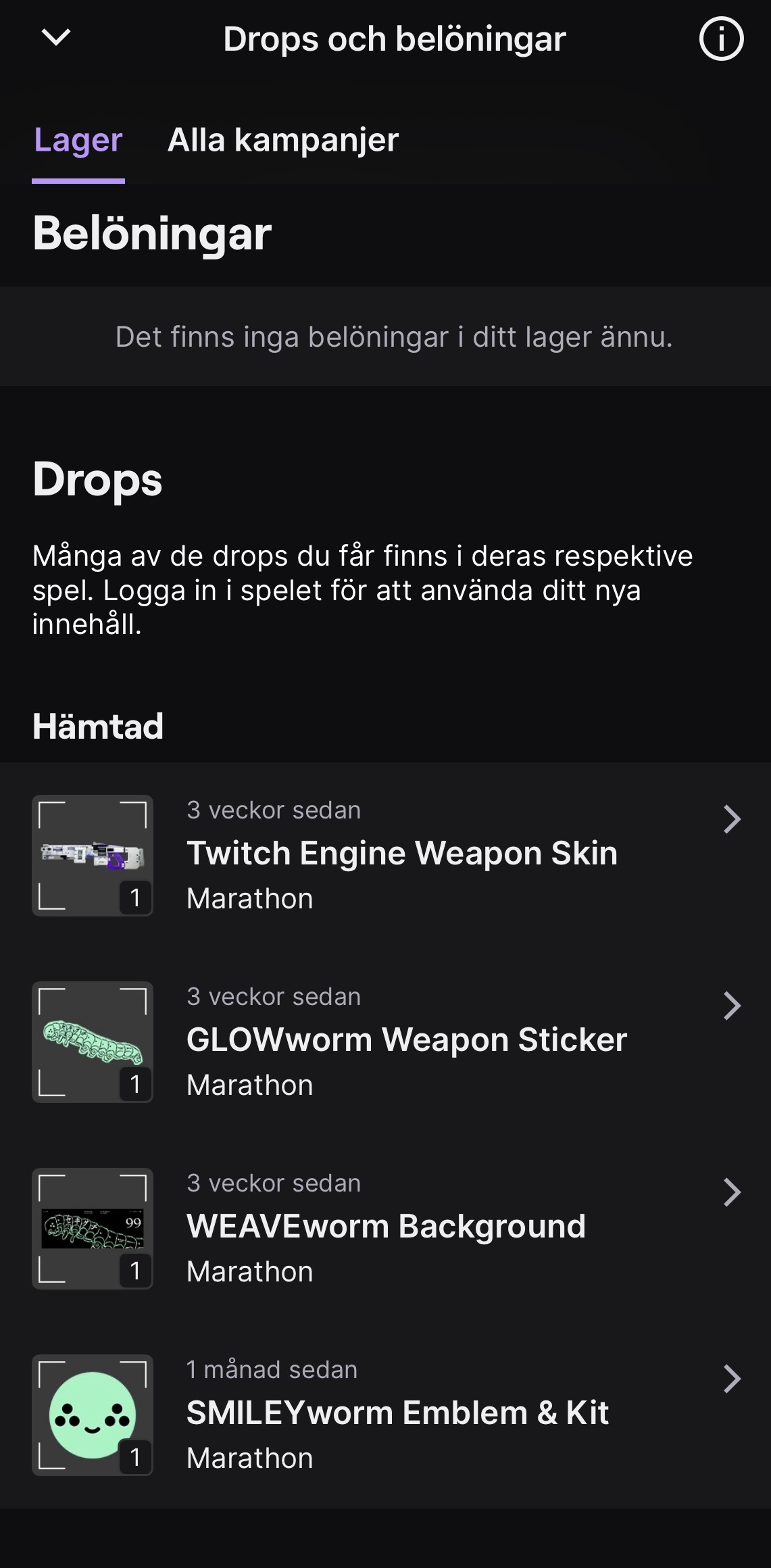Viewport: 771px width, 1568px height.
Task: Open the Twitch Engine Weapon Skin drop
Action: pyautogui.click(x=401, y=854)
